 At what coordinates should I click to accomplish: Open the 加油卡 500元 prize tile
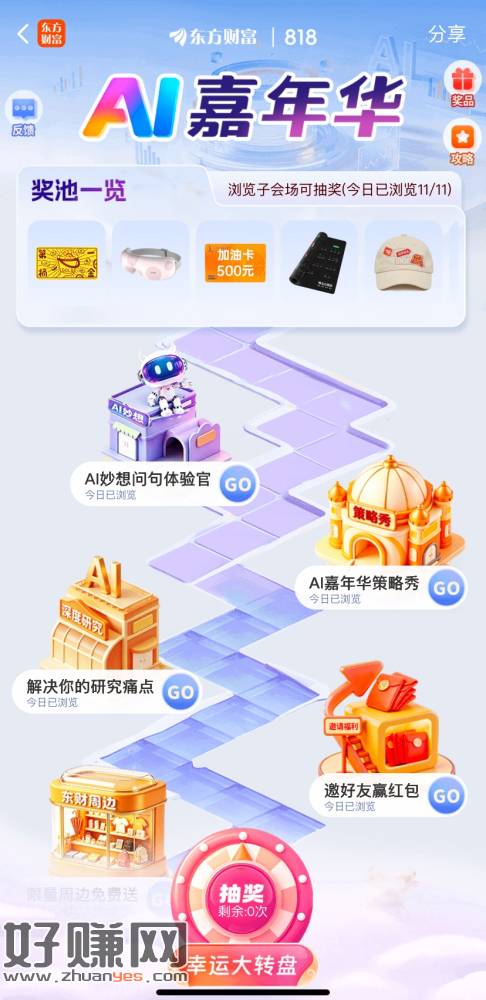coord(235,262)
